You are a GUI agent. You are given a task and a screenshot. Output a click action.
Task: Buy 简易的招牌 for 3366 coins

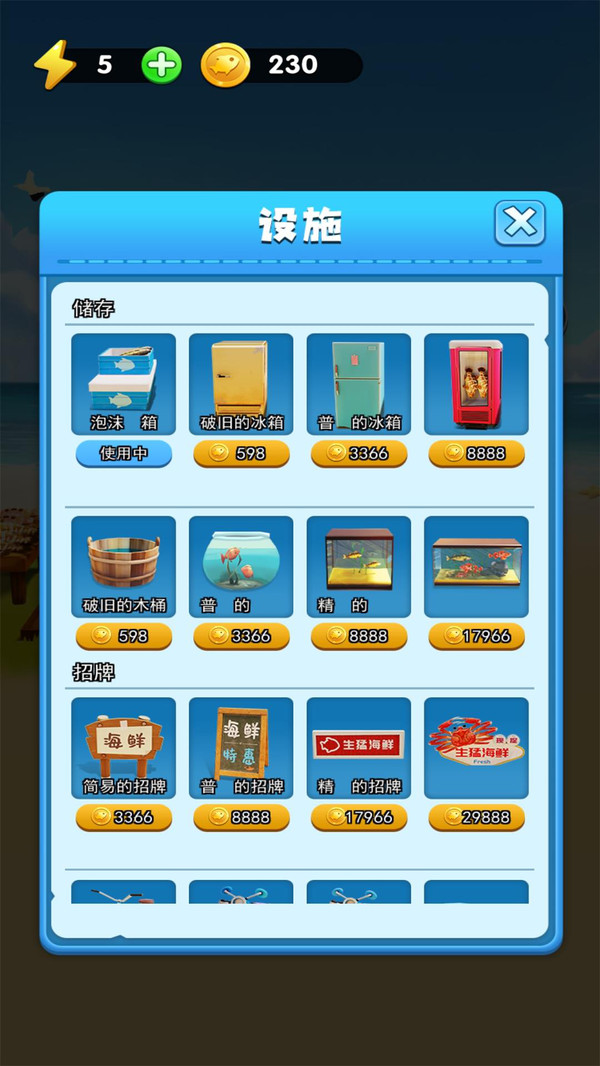[123, 818]
